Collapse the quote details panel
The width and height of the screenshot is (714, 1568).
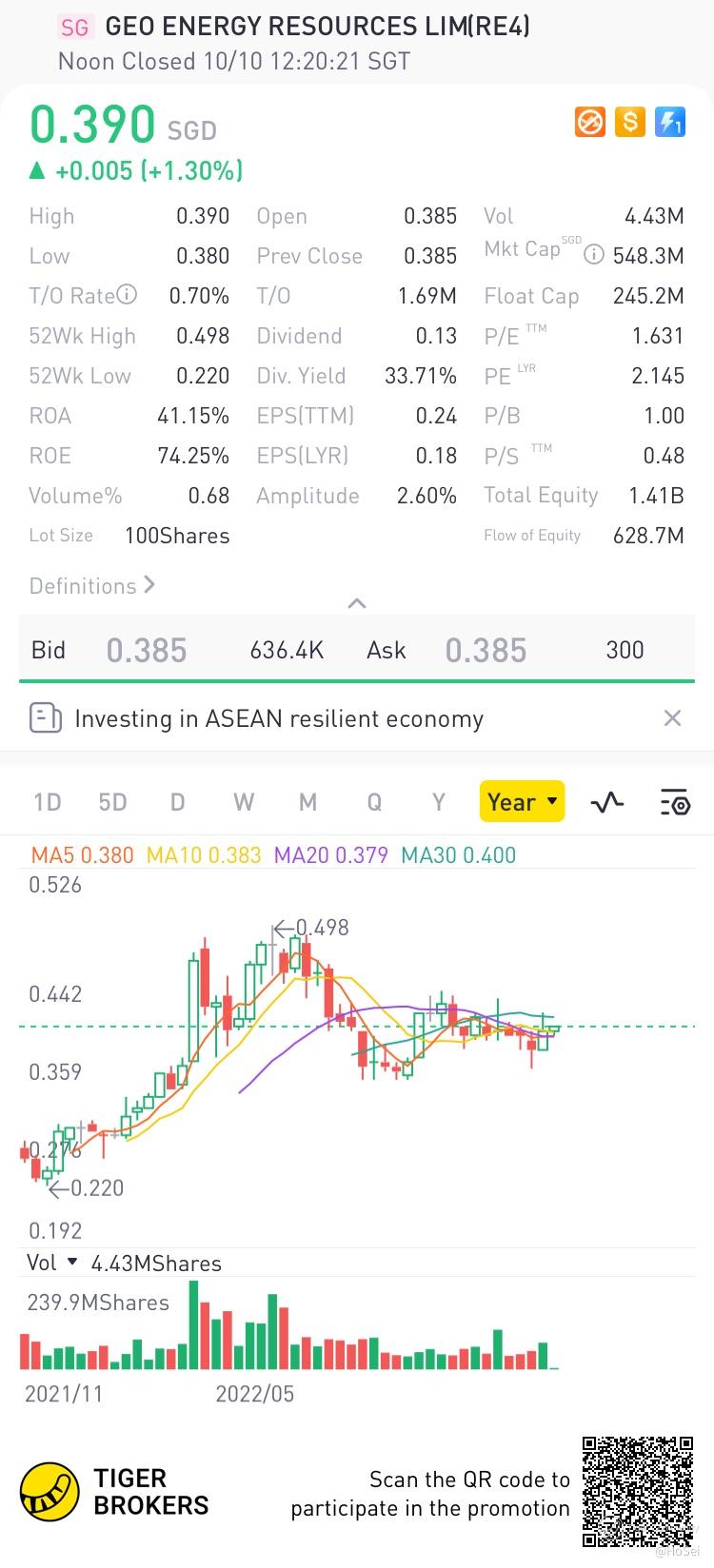pos(357,603)
